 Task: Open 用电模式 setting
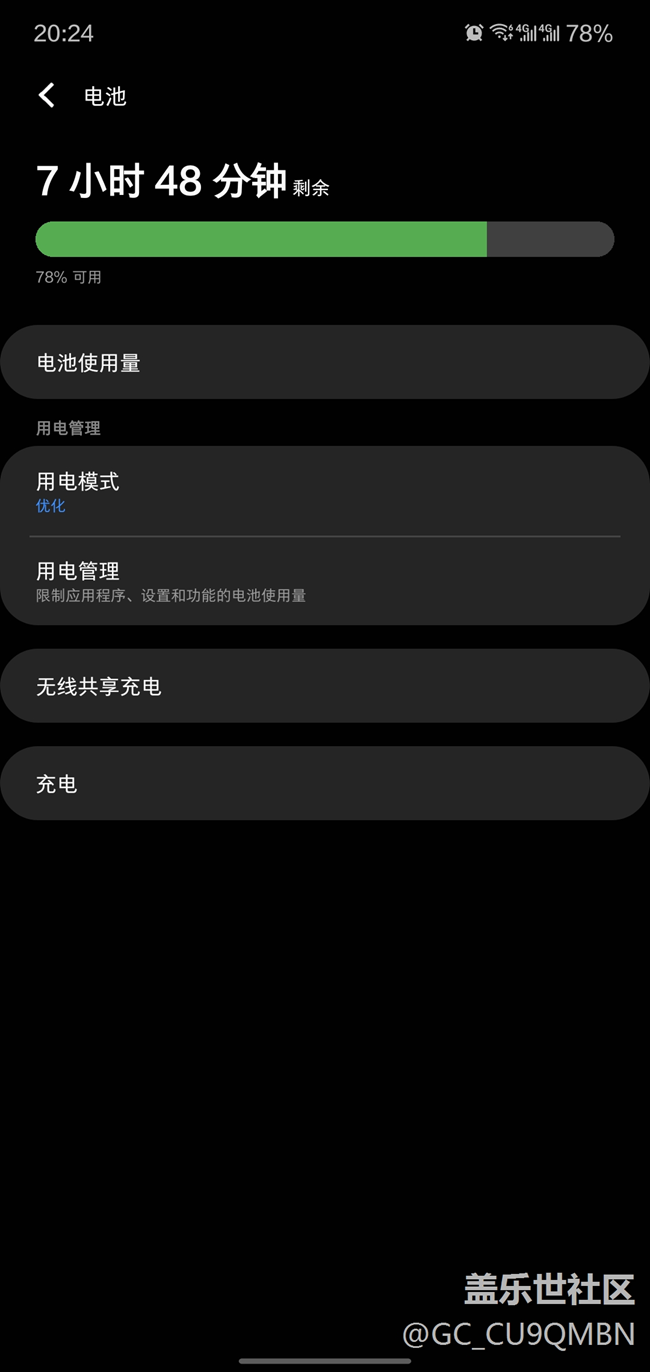pos(324,492)
